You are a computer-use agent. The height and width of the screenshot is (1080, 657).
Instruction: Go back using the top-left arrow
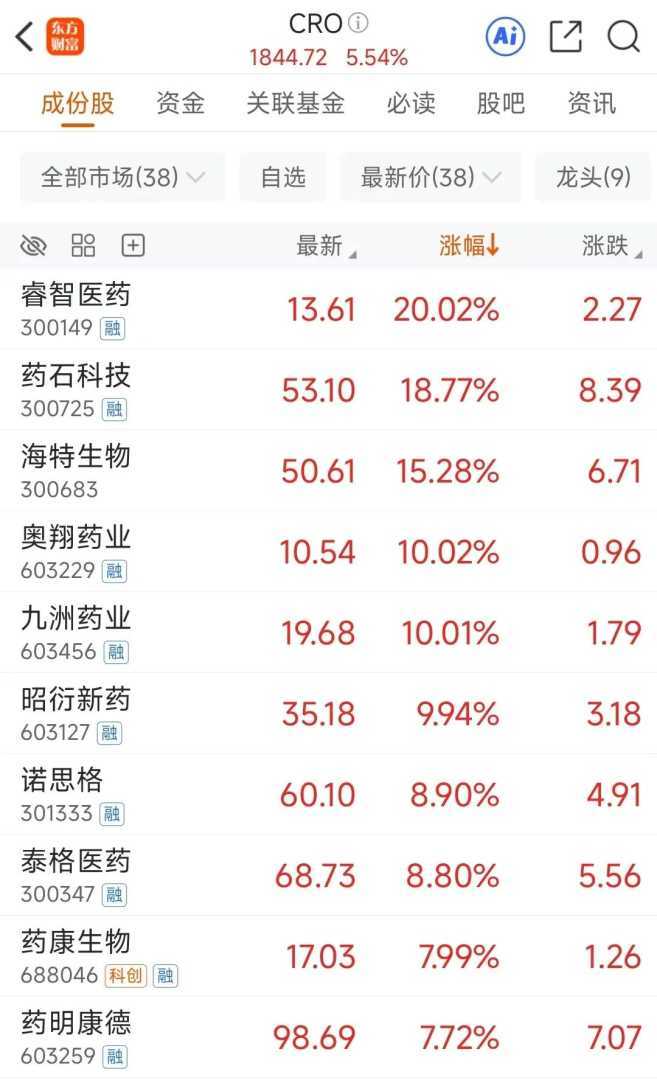[x=24, y=37]
